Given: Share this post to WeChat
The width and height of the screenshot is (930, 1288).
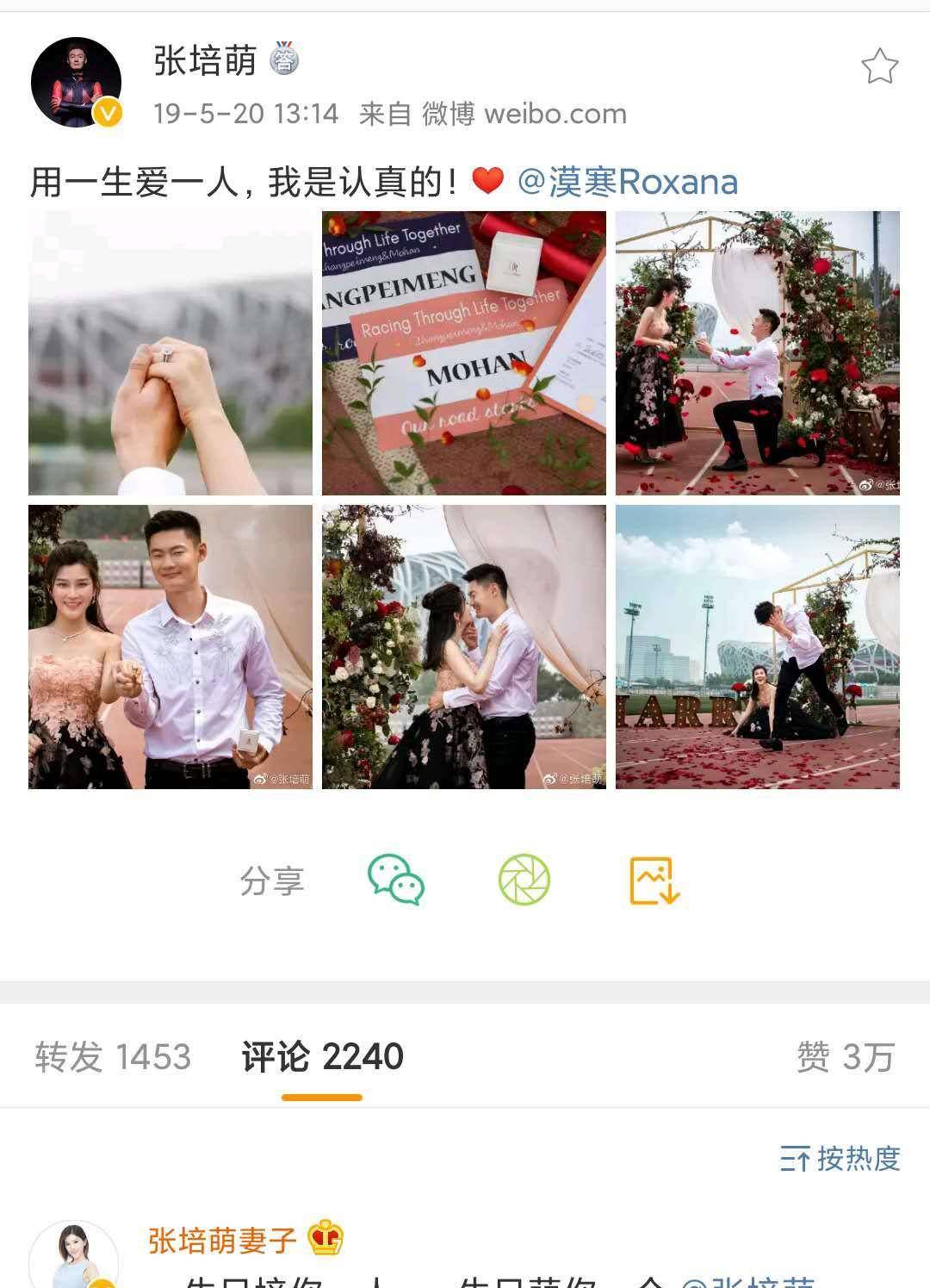Looking at the screenshot, I should tap(396, 880).
